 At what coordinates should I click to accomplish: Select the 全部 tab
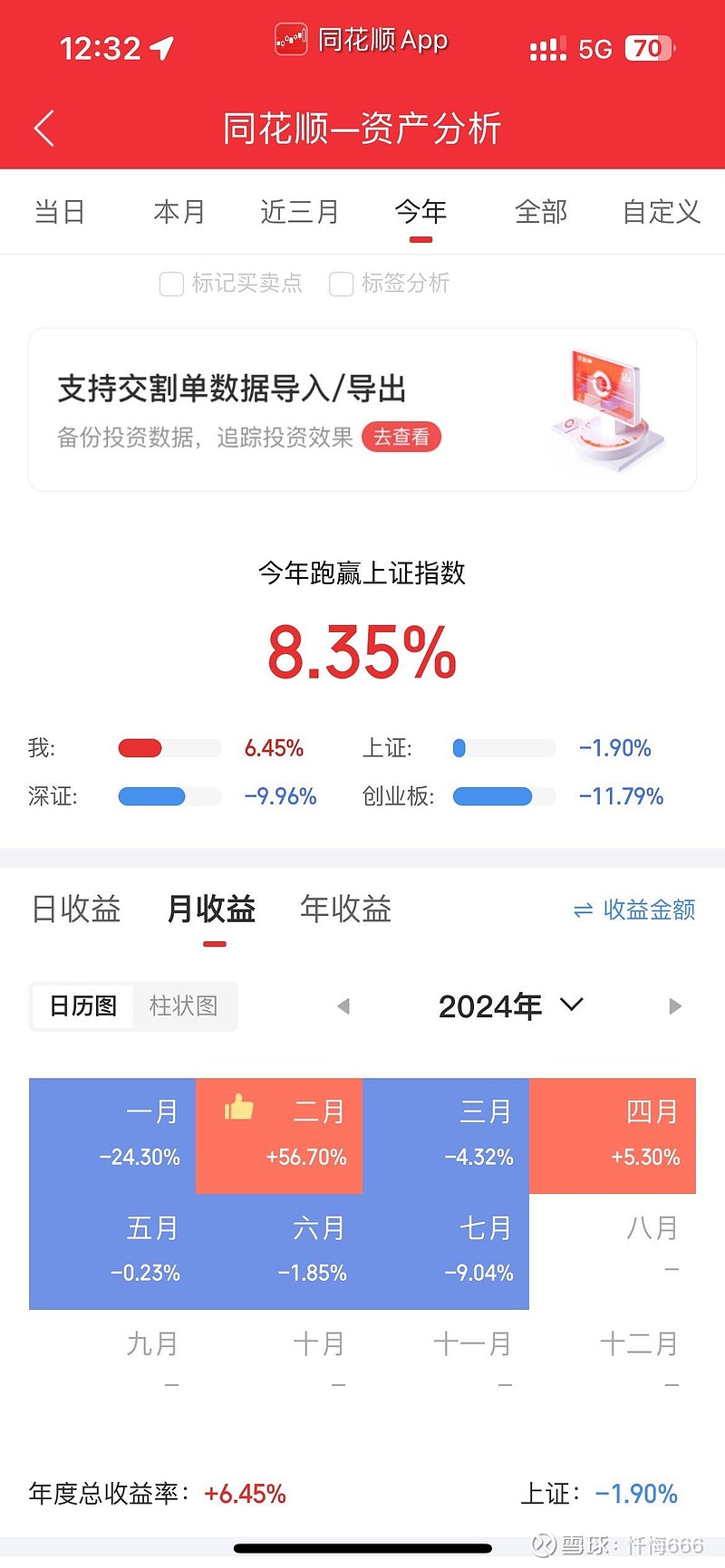pyautogui.click(x=541, y=212)
